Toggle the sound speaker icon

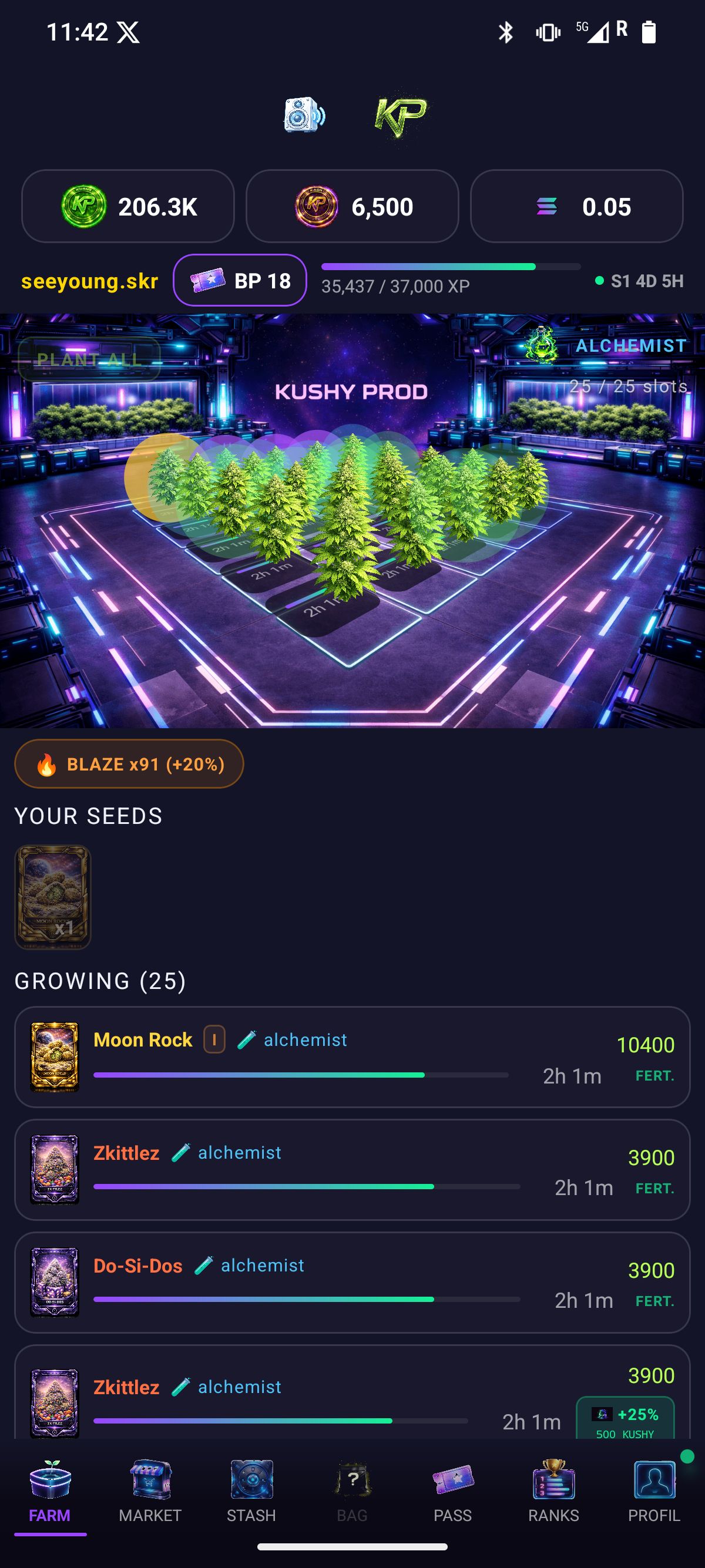pyautogui.click(x=304, y=115)
